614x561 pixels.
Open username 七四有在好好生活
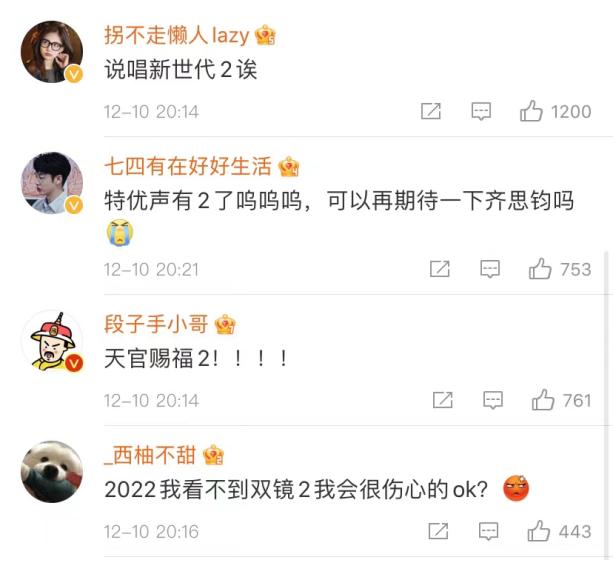188,166
